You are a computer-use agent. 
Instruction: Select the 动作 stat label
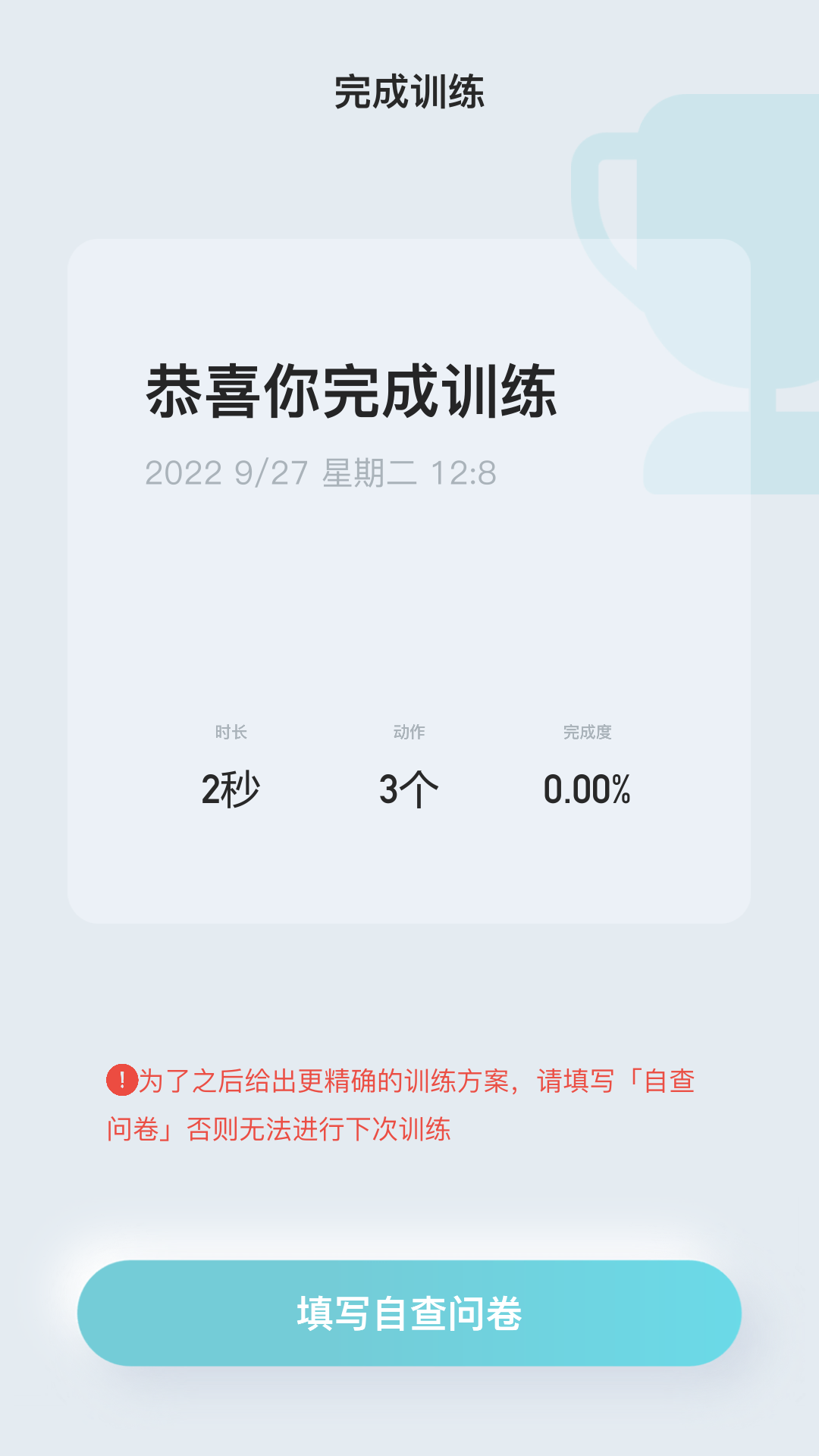409,730
